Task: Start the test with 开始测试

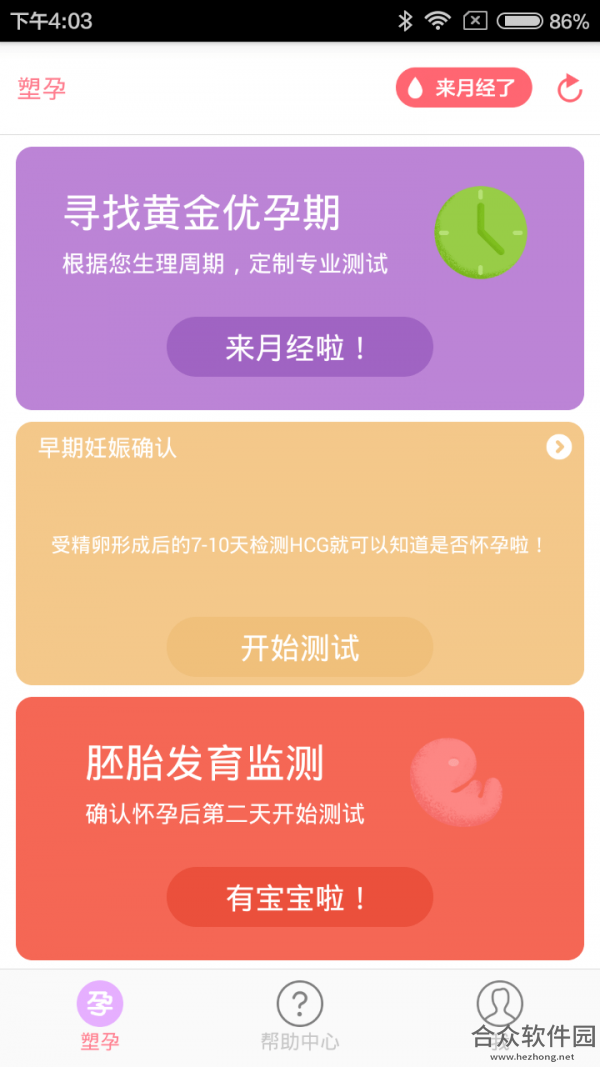Action: pyautogui.click(x=299, y=647)
